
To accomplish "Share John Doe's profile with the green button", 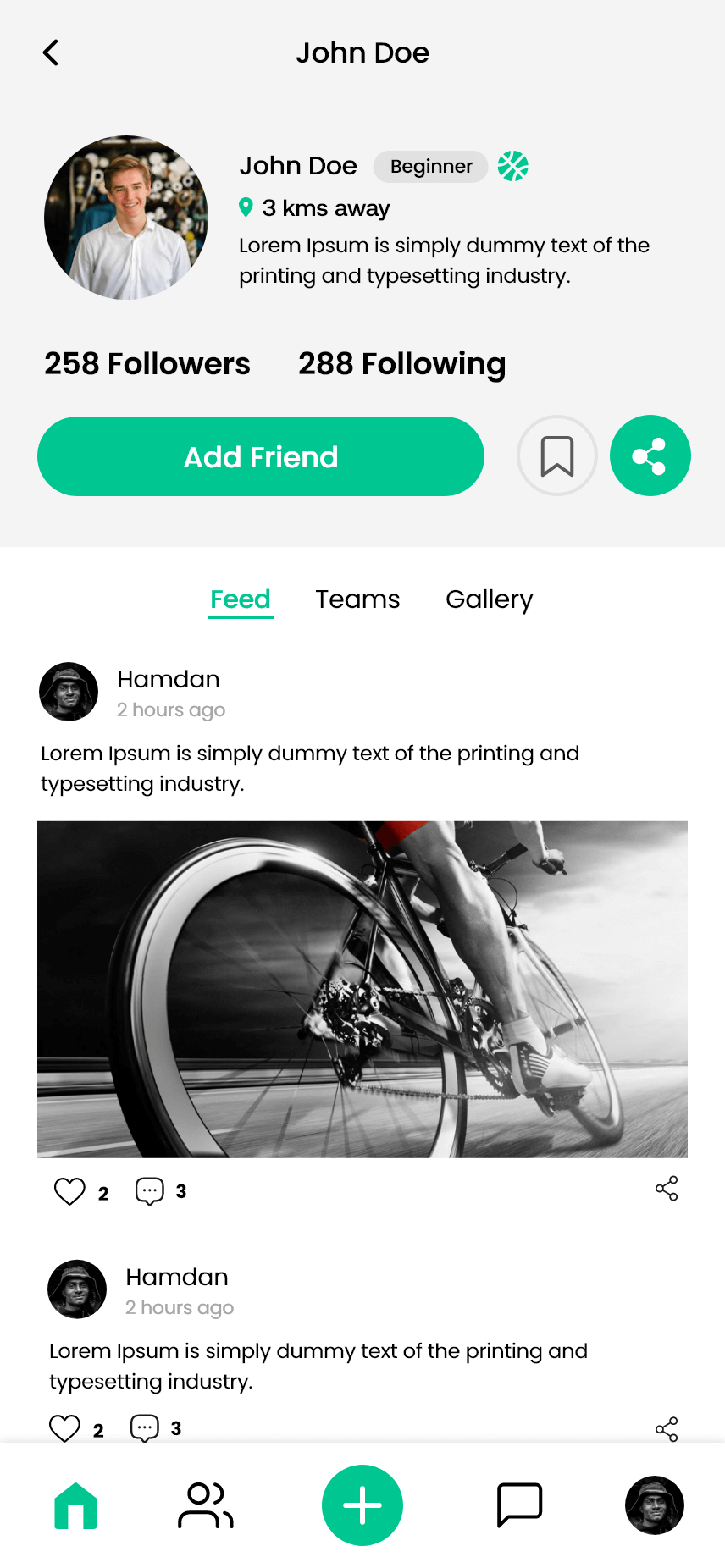I will (x=650, y=456).
